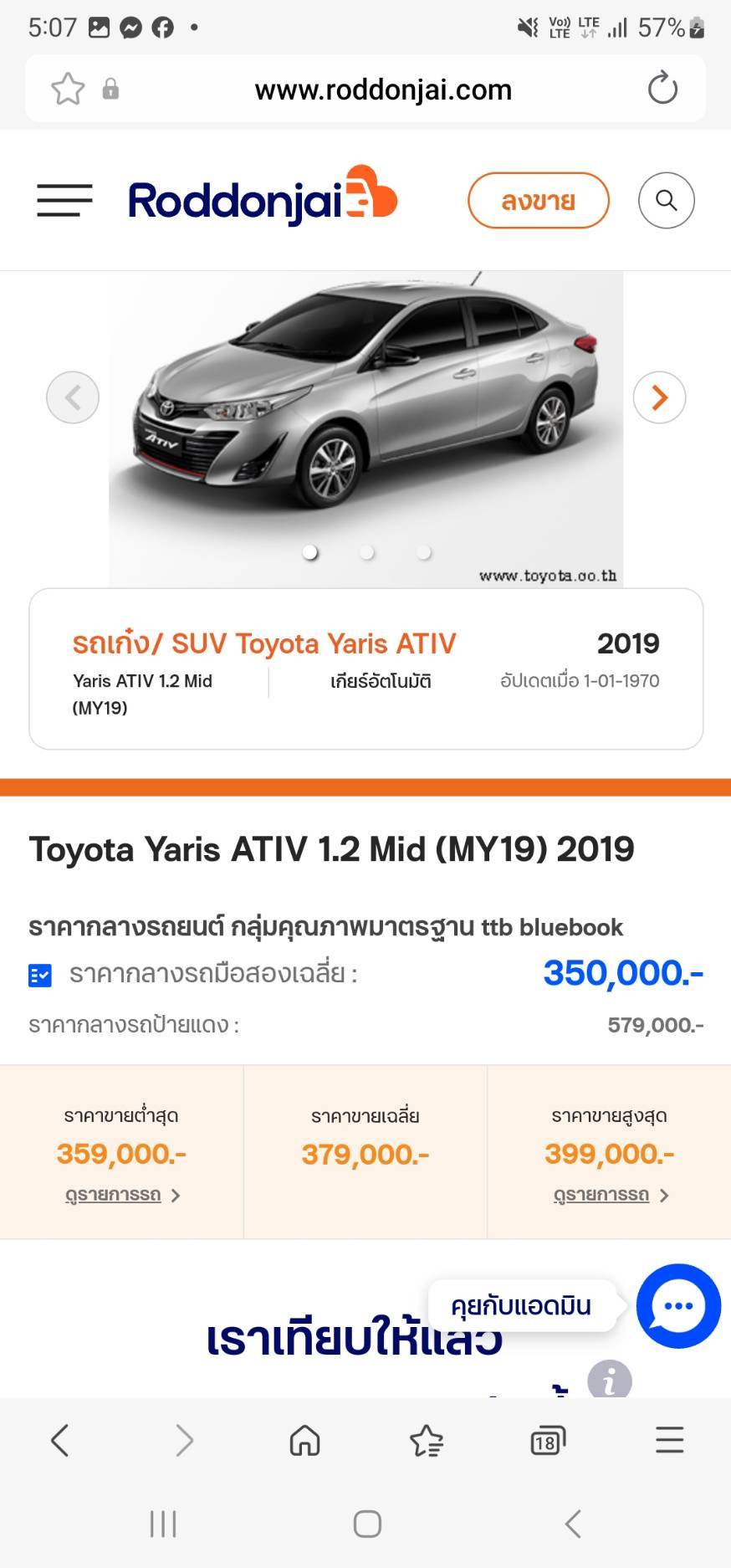Tap the info icon
This screenshot has height=1568, width=731.
pos(609,1381)
